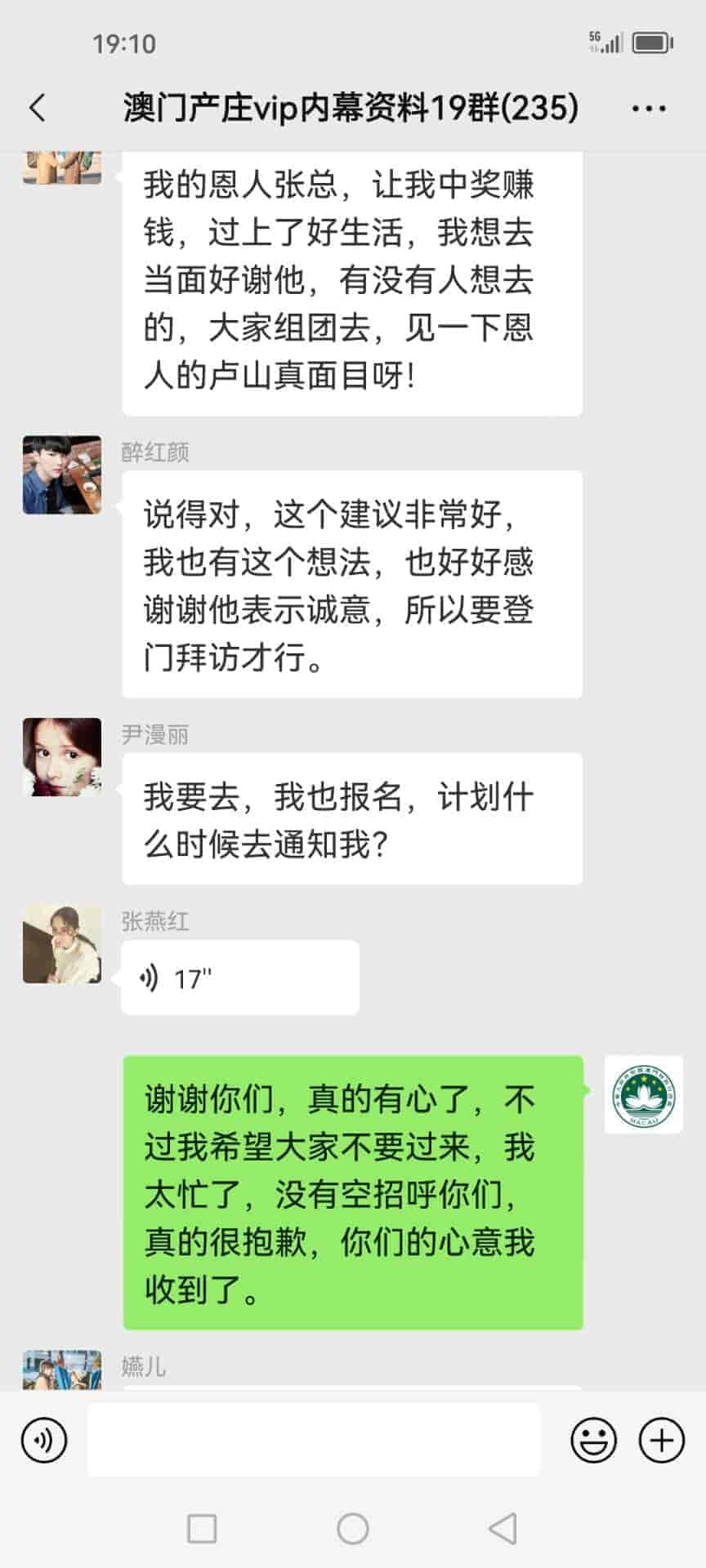This screenshot has width=706, height=1568.
Task: Focus the message text field
Action: click(314, 1440)
